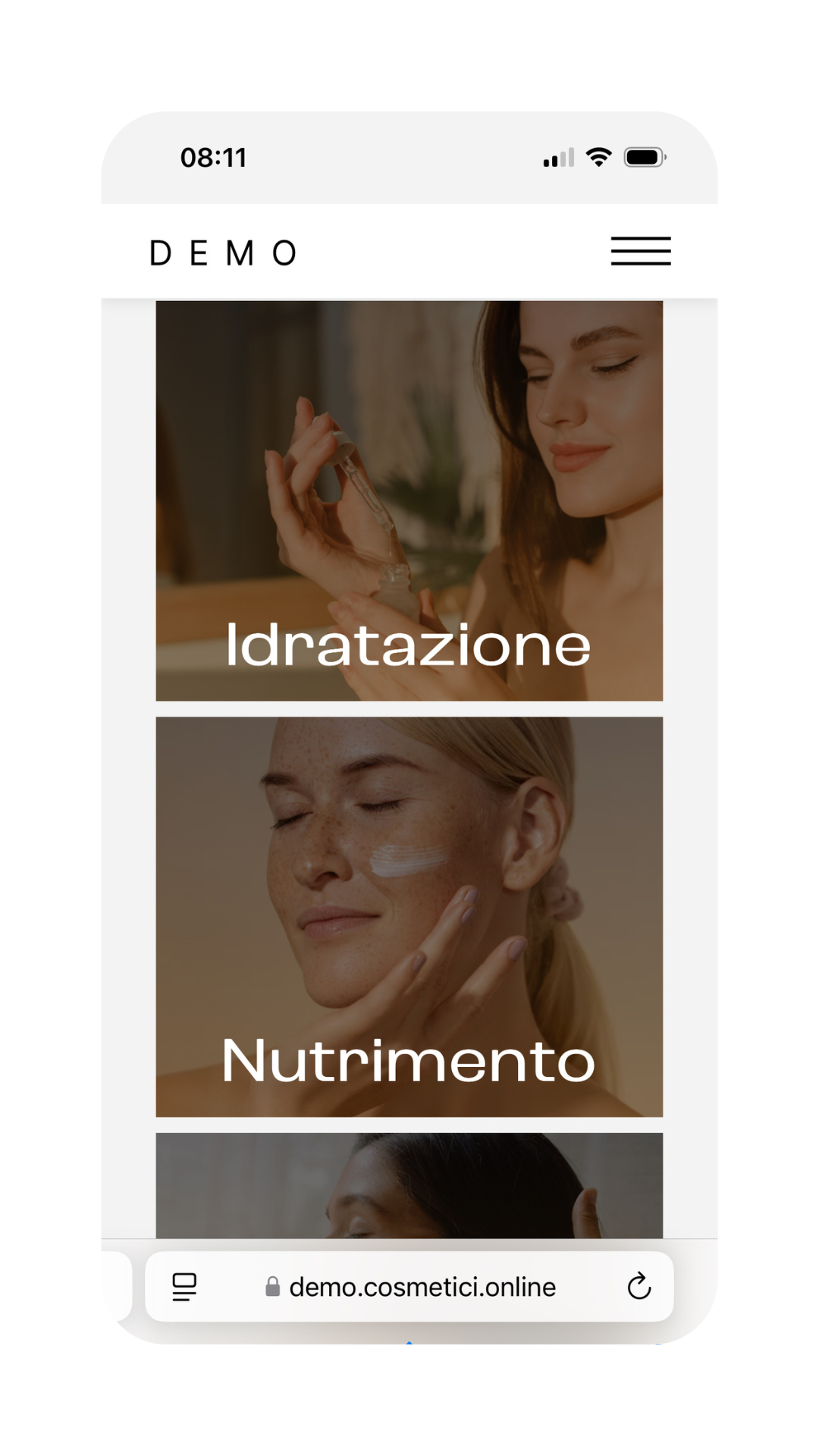Open the partially visible third category card
Screen dimensions: 819x1456
409,1185
